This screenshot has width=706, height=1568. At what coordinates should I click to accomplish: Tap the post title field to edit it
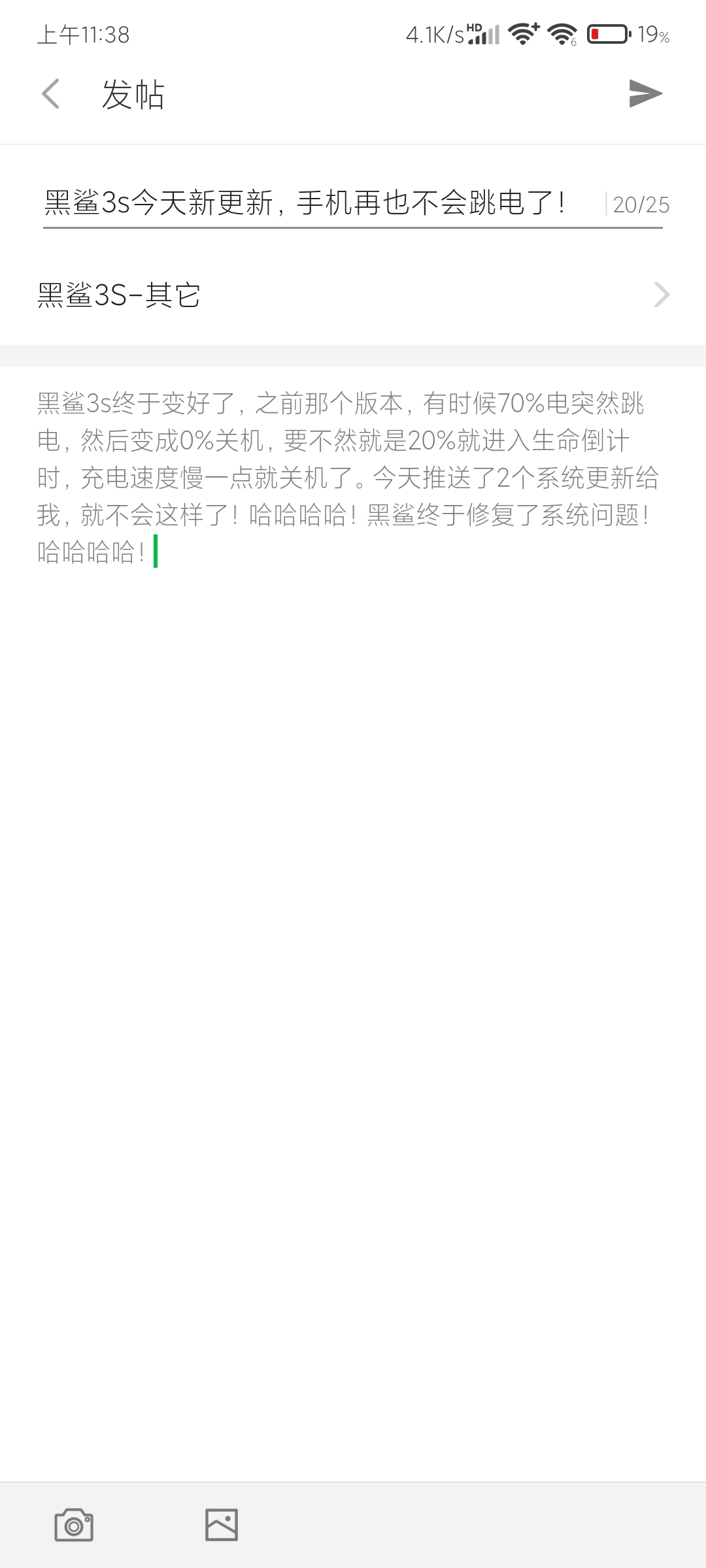[320, 203]
